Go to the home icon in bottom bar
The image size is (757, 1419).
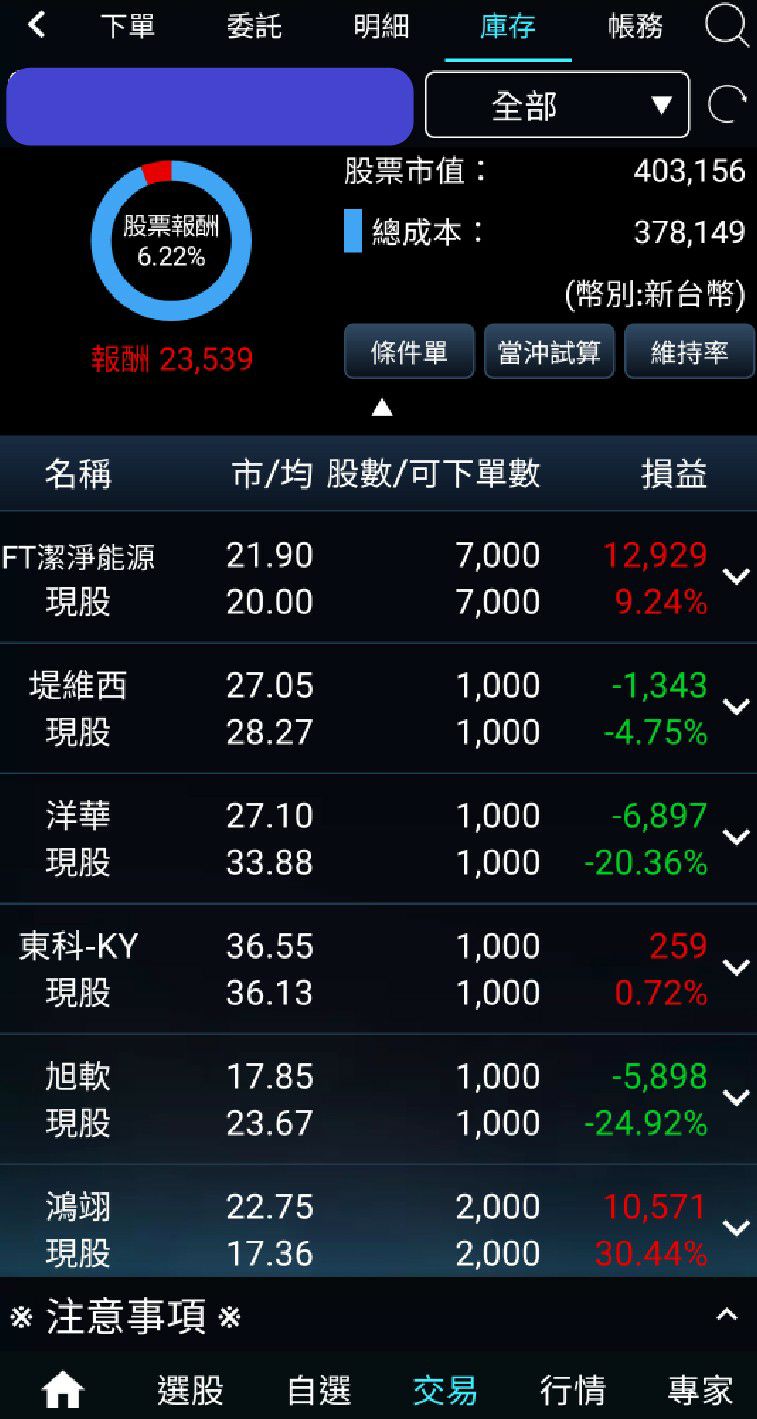point(62,1390)
